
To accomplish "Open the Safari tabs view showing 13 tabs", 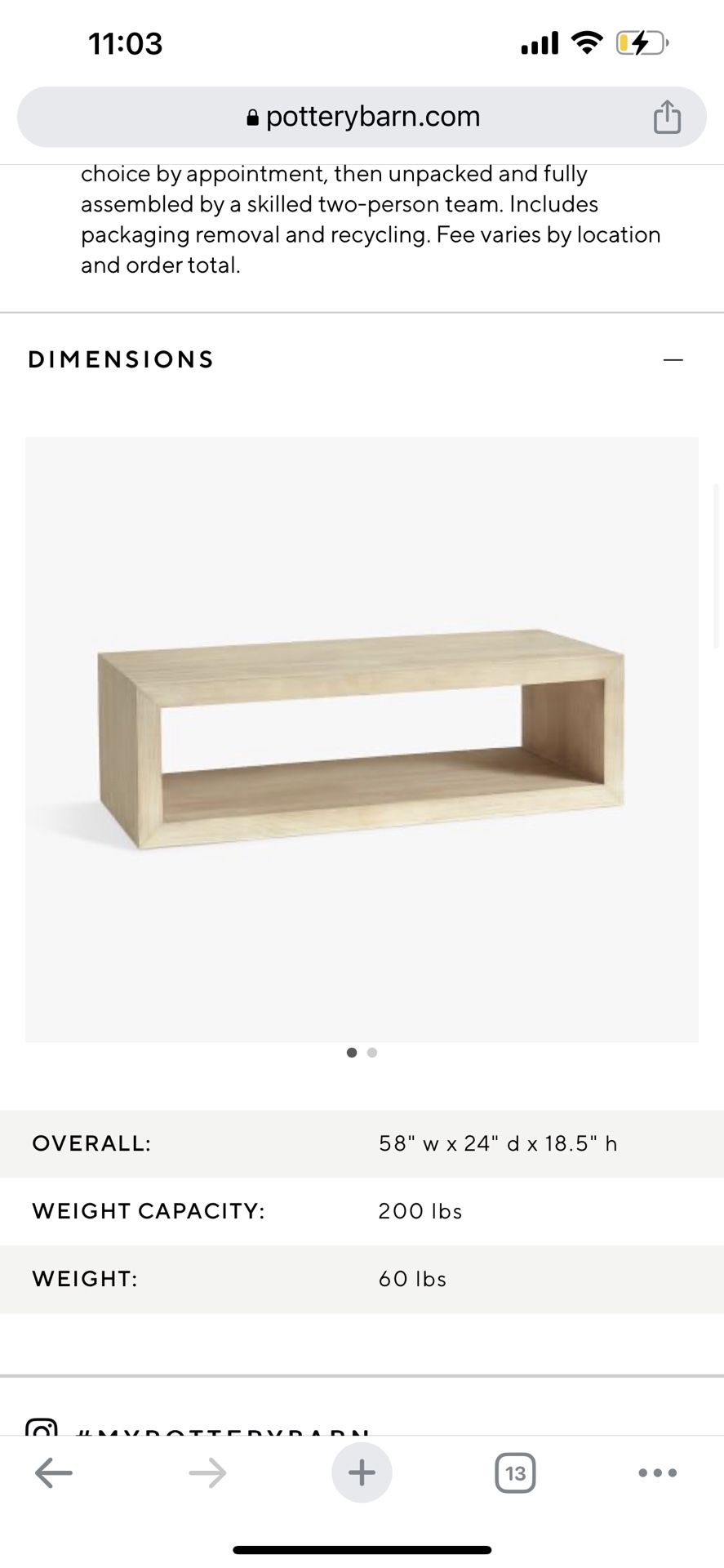I will (x=514, y=1472).
